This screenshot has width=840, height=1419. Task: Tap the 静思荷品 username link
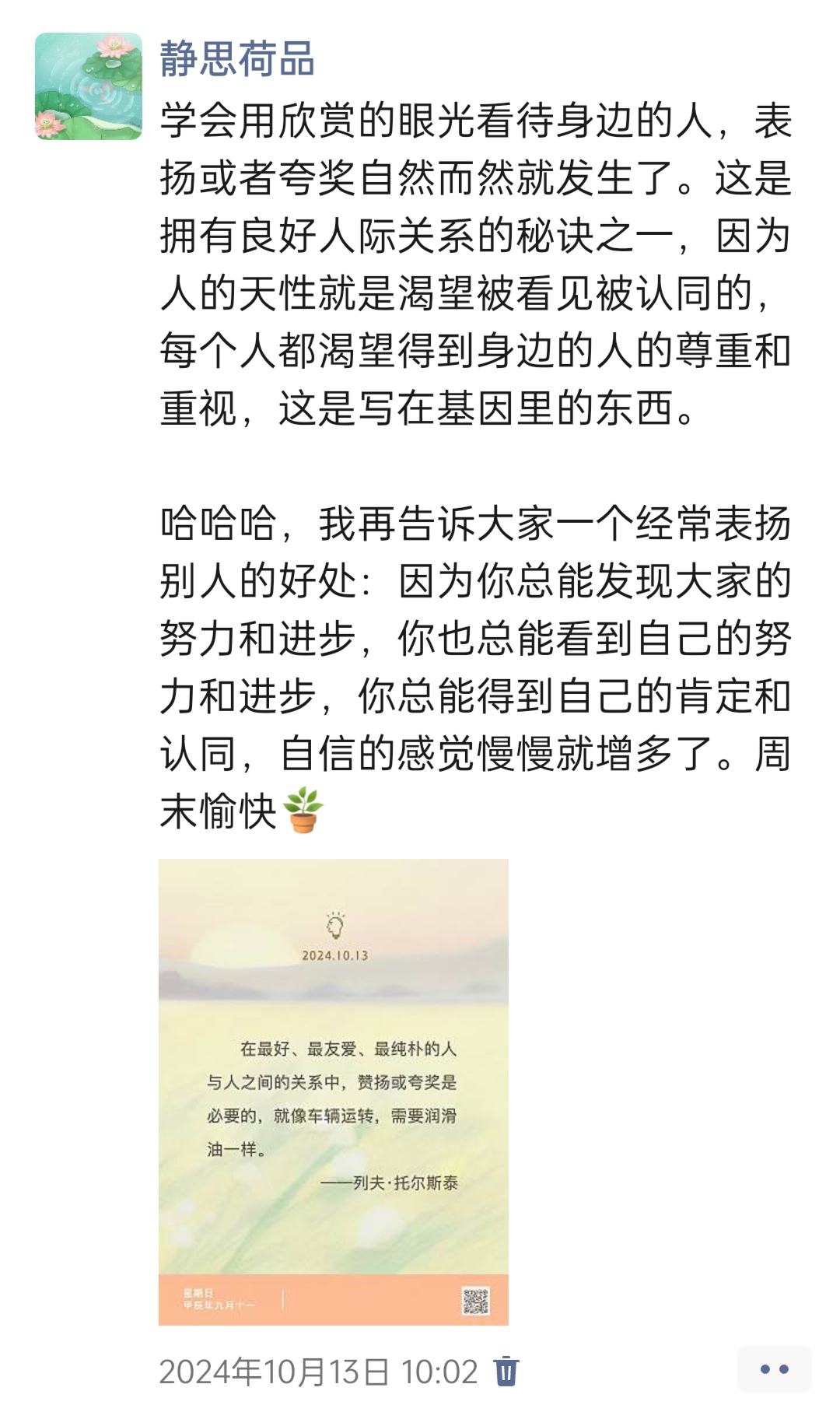tap(237, 59)
